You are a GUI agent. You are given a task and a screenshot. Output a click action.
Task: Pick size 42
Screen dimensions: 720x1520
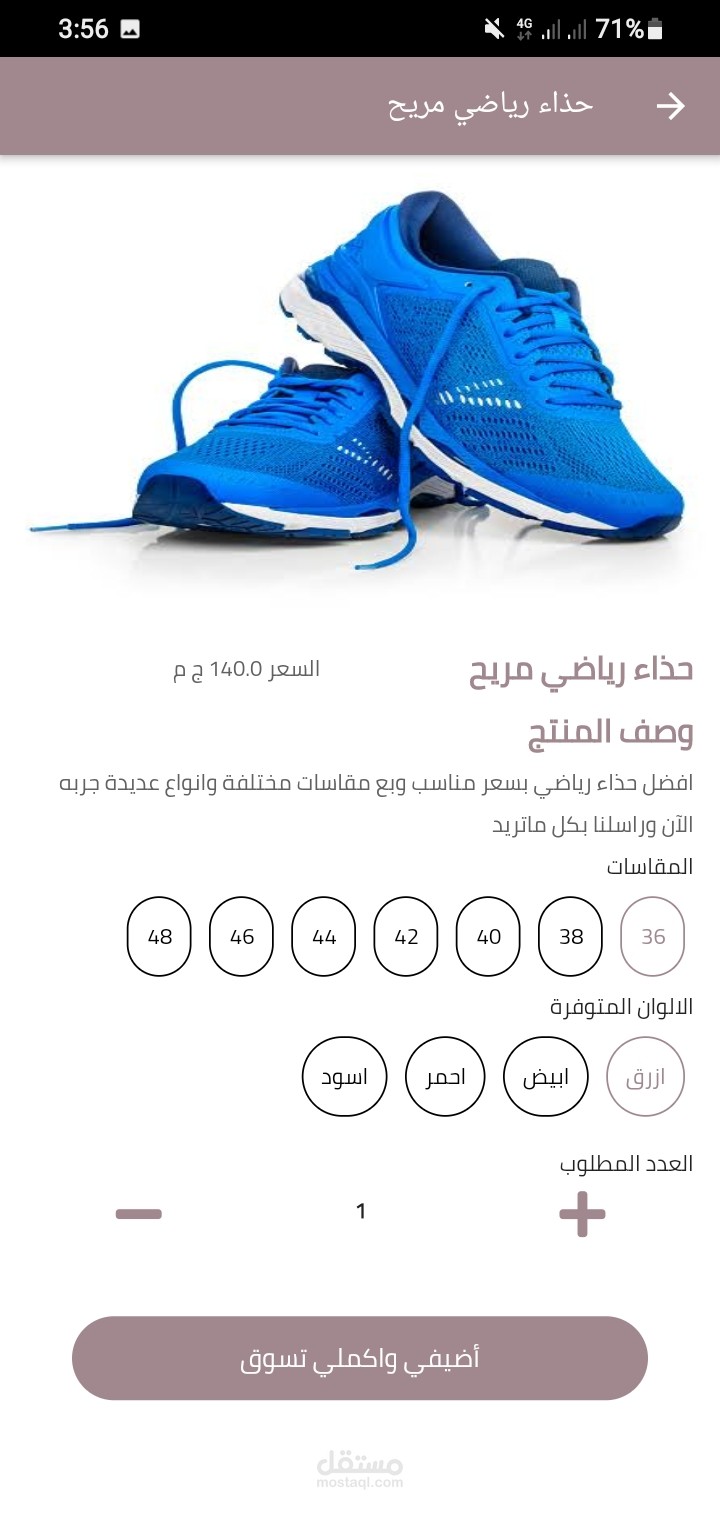coord(406,937)
